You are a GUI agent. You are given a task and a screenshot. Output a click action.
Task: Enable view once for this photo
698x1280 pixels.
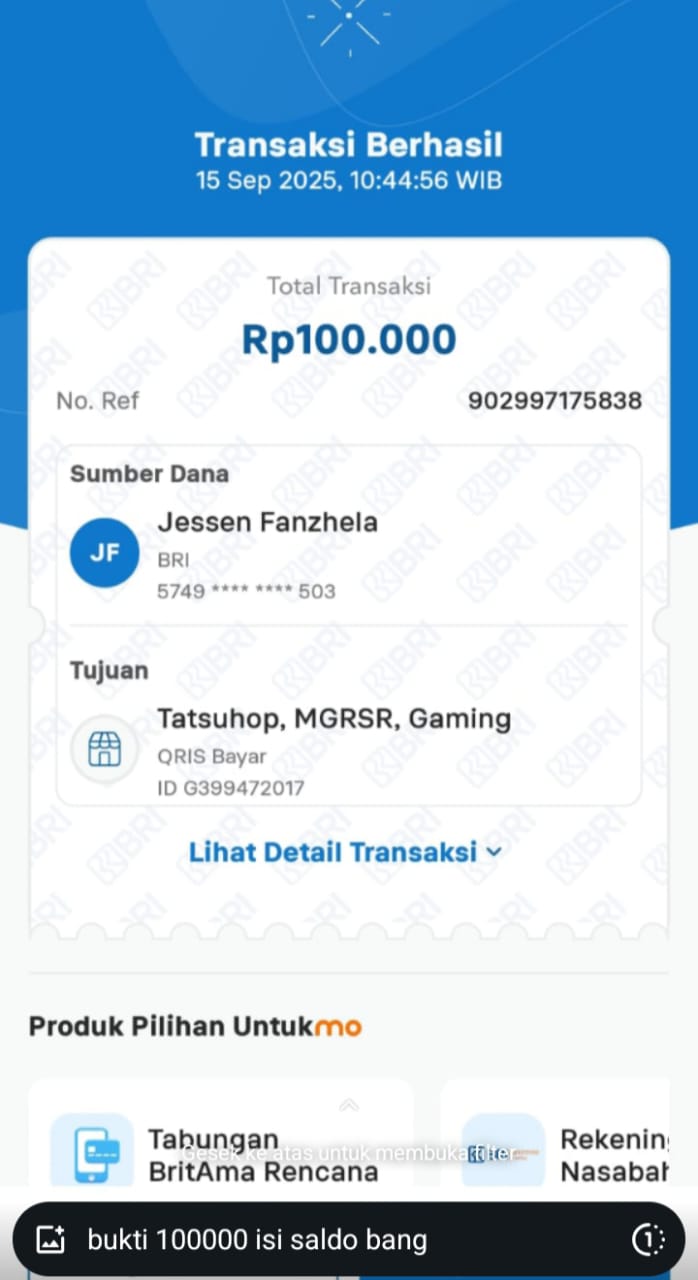click(x=648, y=1241)
